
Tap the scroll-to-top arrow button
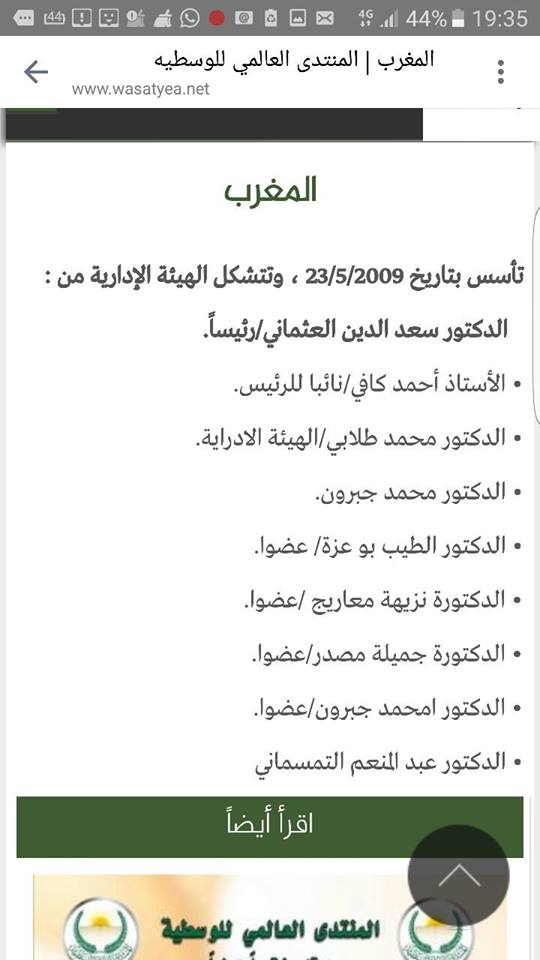coord(459,876)
